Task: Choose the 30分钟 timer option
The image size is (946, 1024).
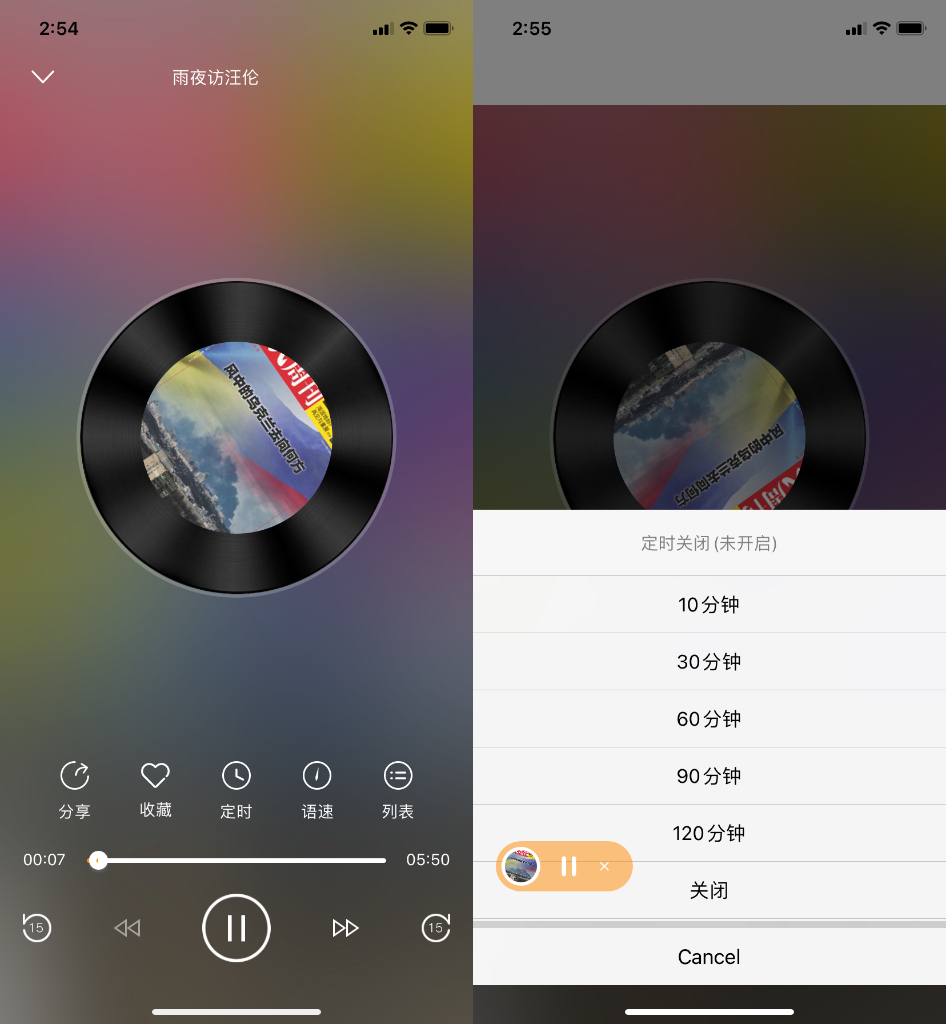Action: pyautogui.click(x=709, y=661)
